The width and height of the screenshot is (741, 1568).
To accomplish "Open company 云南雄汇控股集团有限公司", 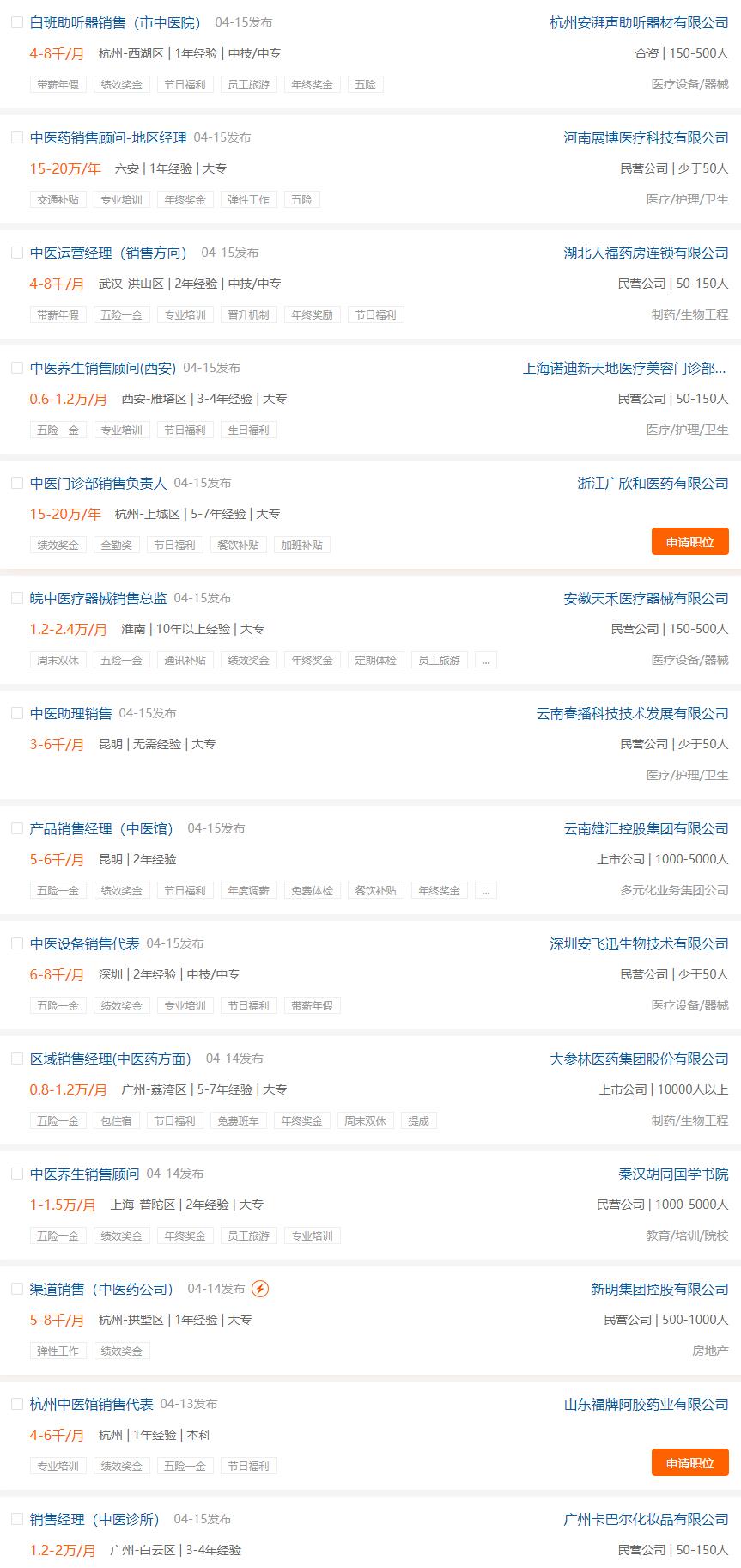I will point(646,829).
